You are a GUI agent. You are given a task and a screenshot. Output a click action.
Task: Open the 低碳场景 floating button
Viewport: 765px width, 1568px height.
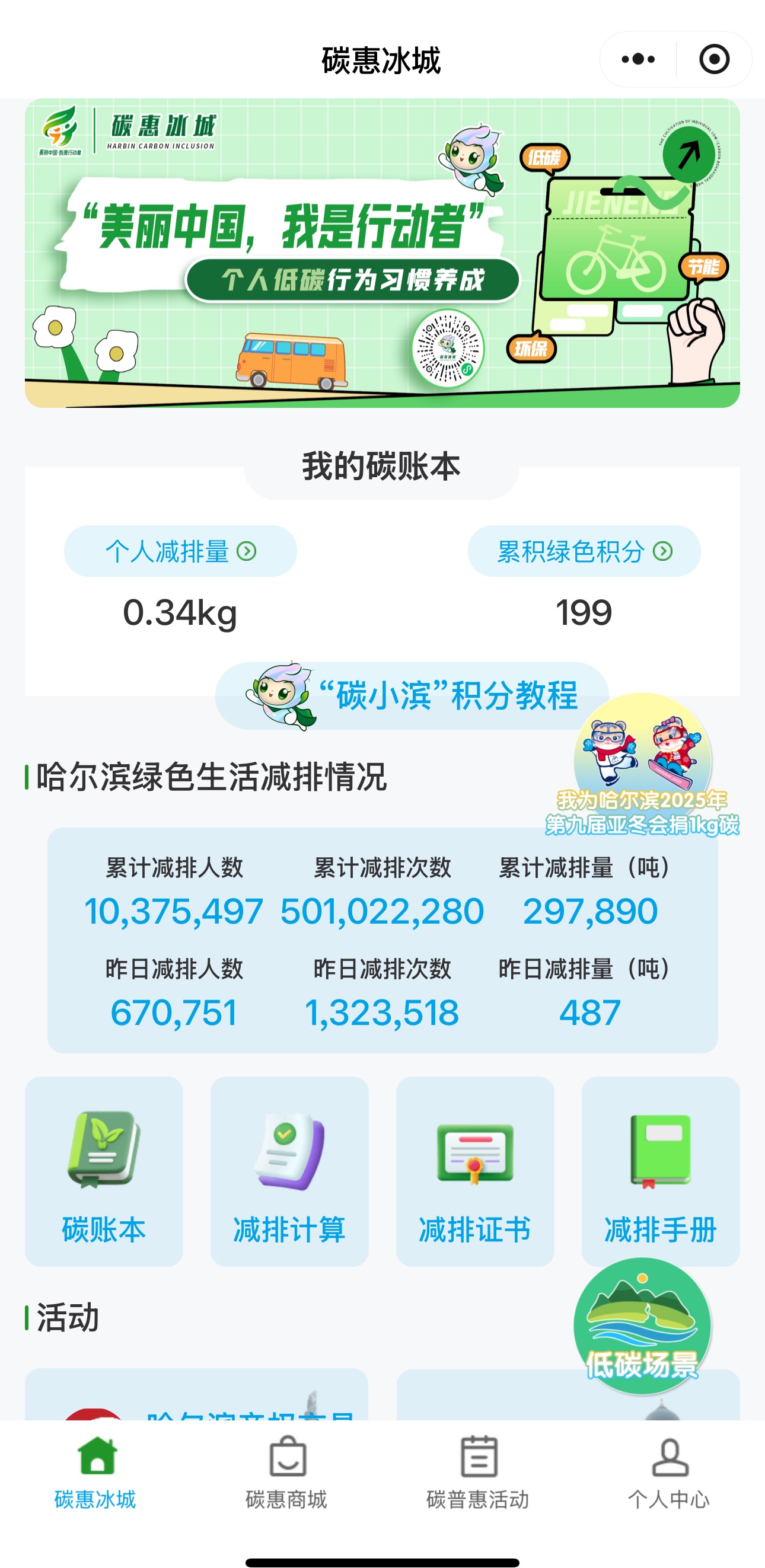[x=643, y=1326]
